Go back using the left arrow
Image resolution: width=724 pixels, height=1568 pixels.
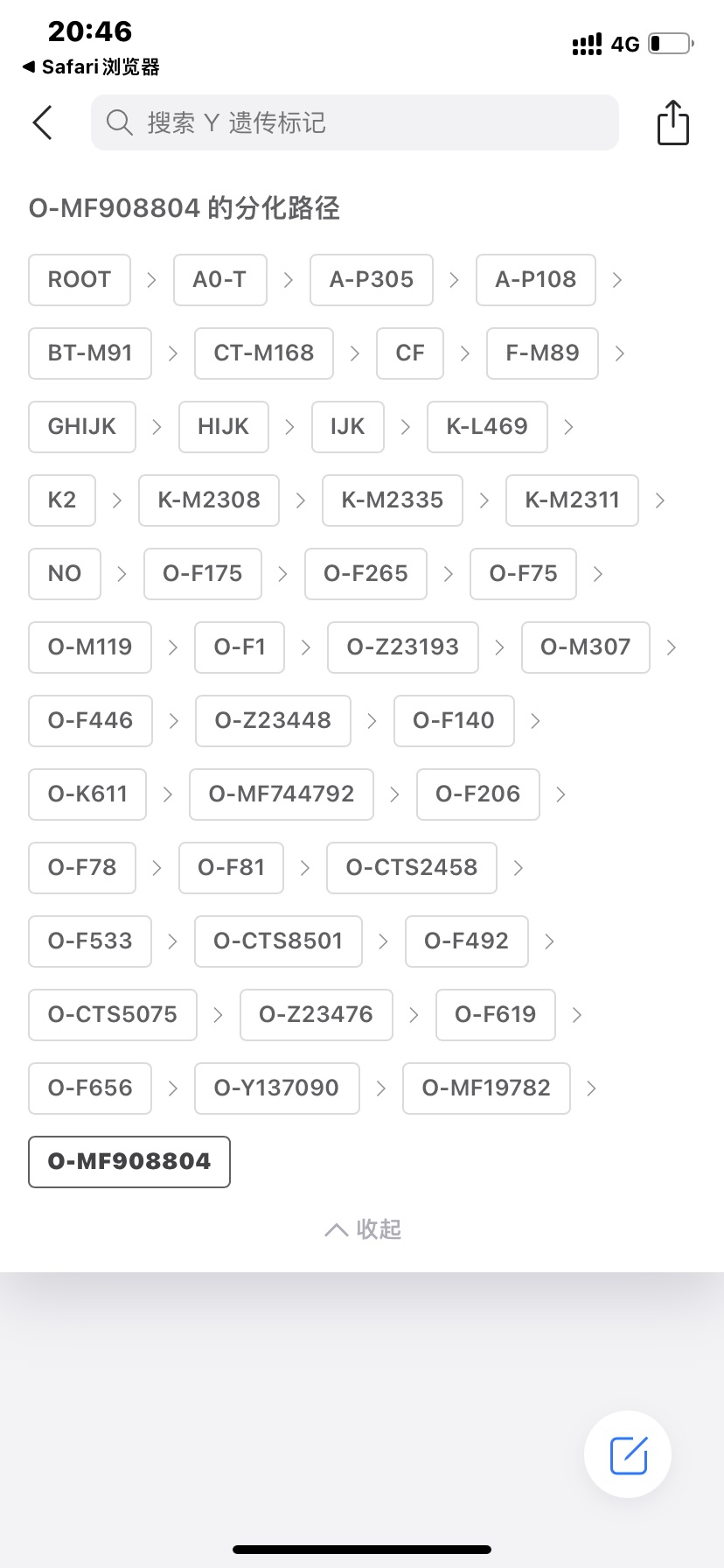(43, 122)
